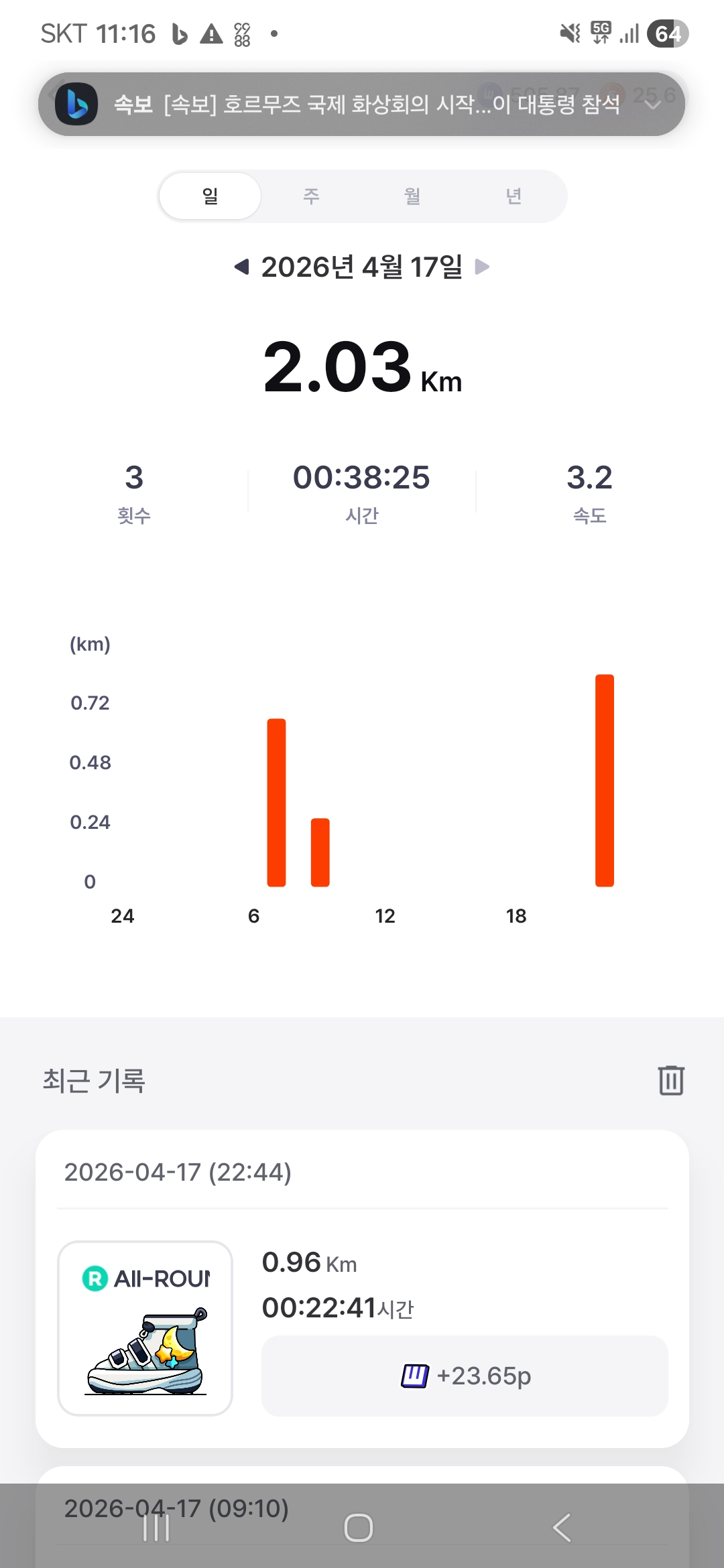Open the 속보 news notification banner
724x1568 pixels.
point(335,105)
